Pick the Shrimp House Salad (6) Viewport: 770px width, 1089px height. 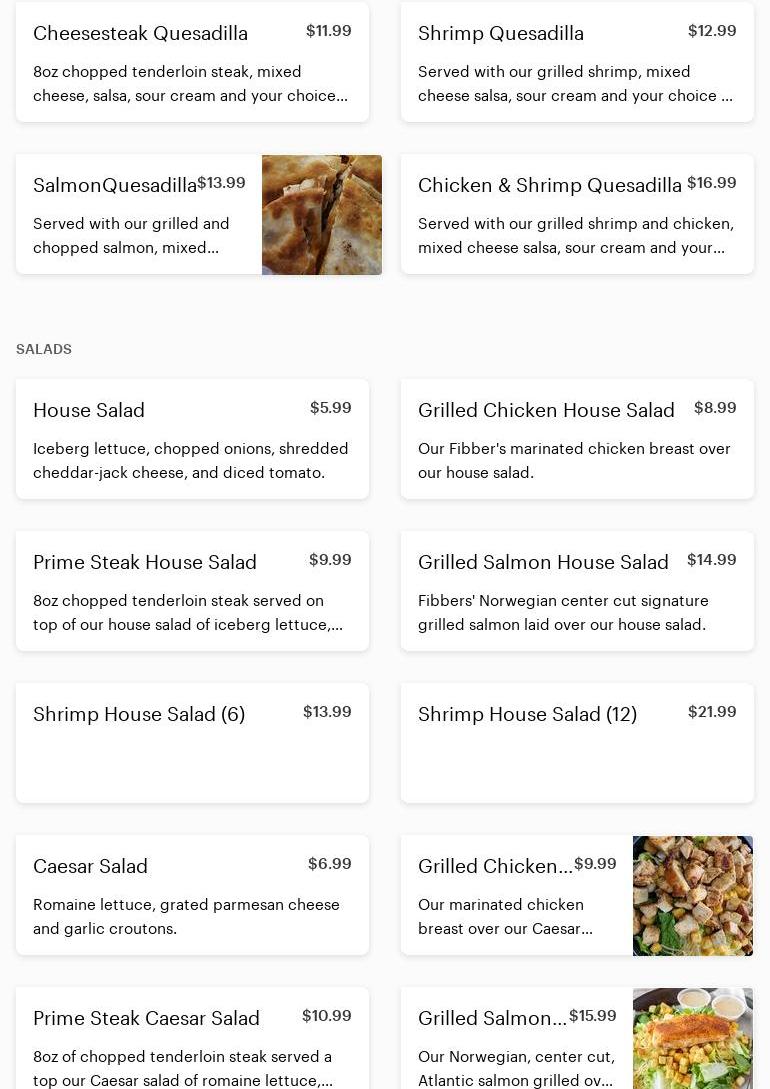pyautogui.click(x=192, y=743)
